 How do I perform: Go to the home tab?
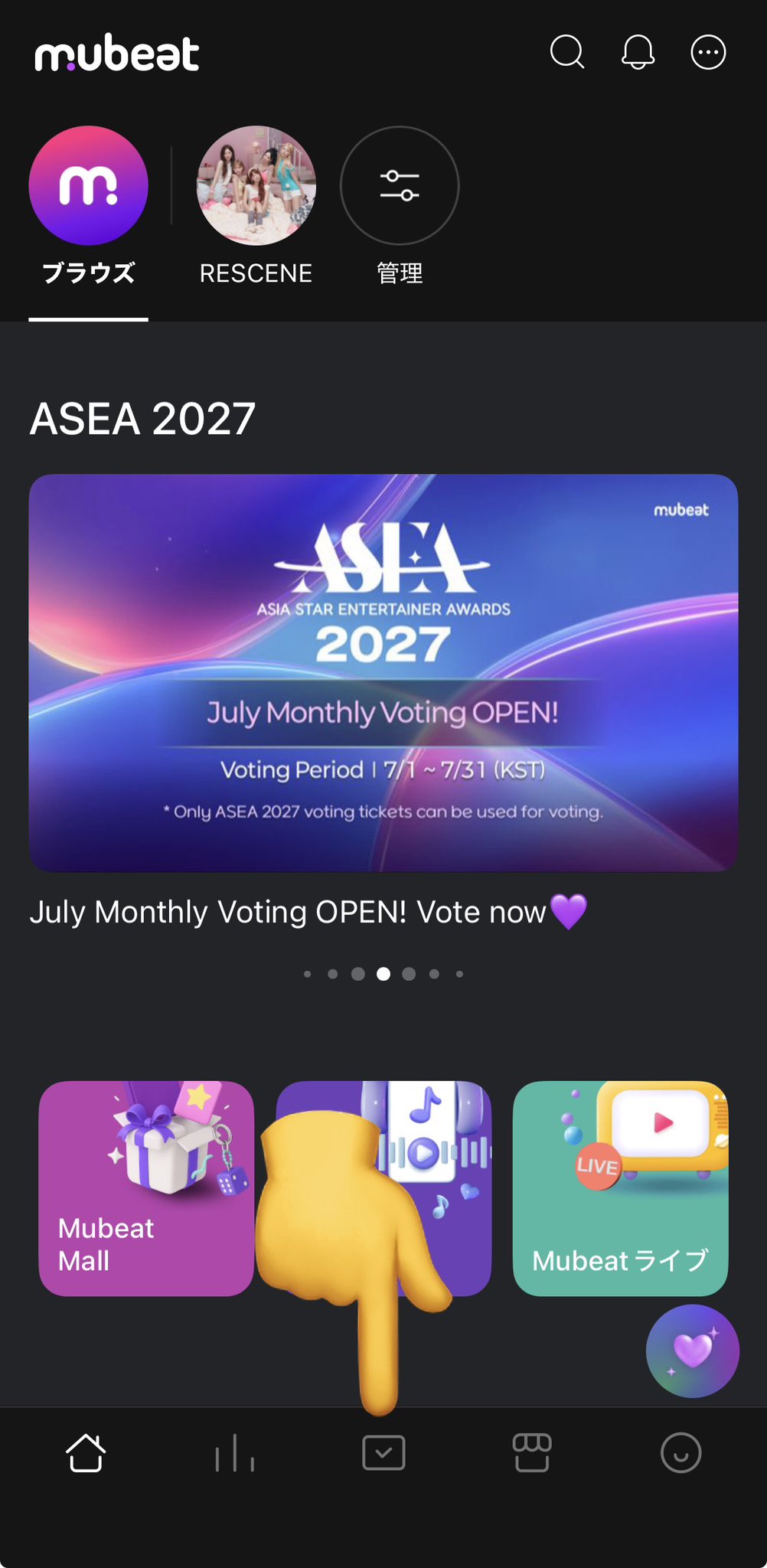pyautogui.click(x=86, y=1452)
